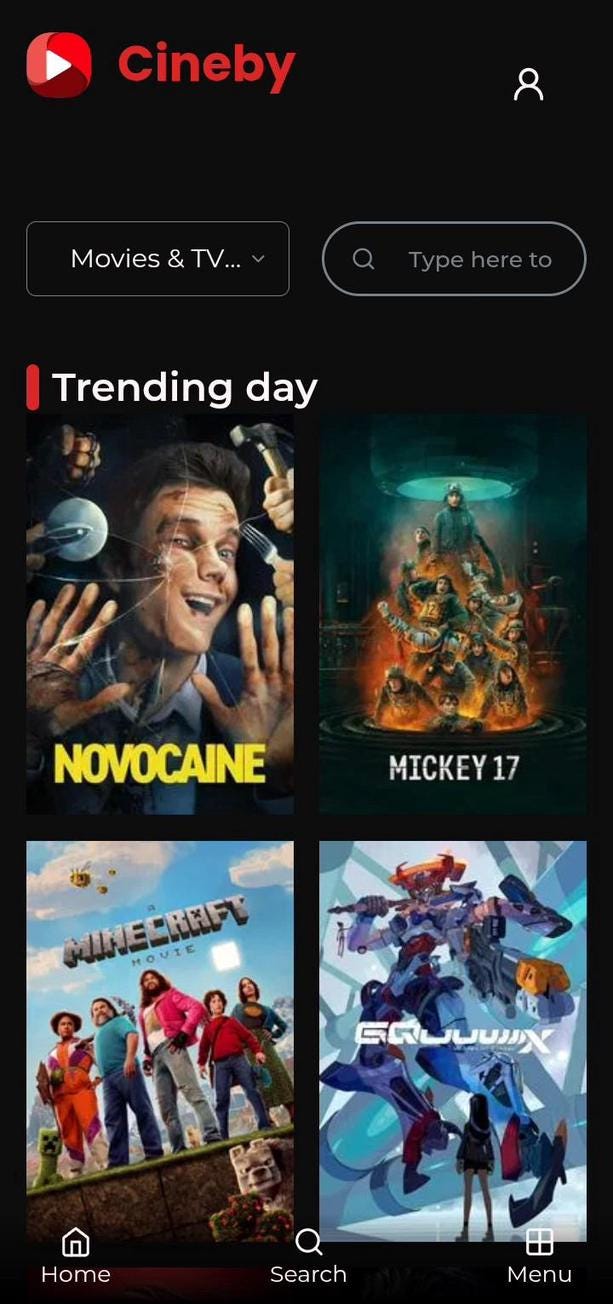Open the user profile icon
This screenshot has width=613, height=1304.
[528, 85]
